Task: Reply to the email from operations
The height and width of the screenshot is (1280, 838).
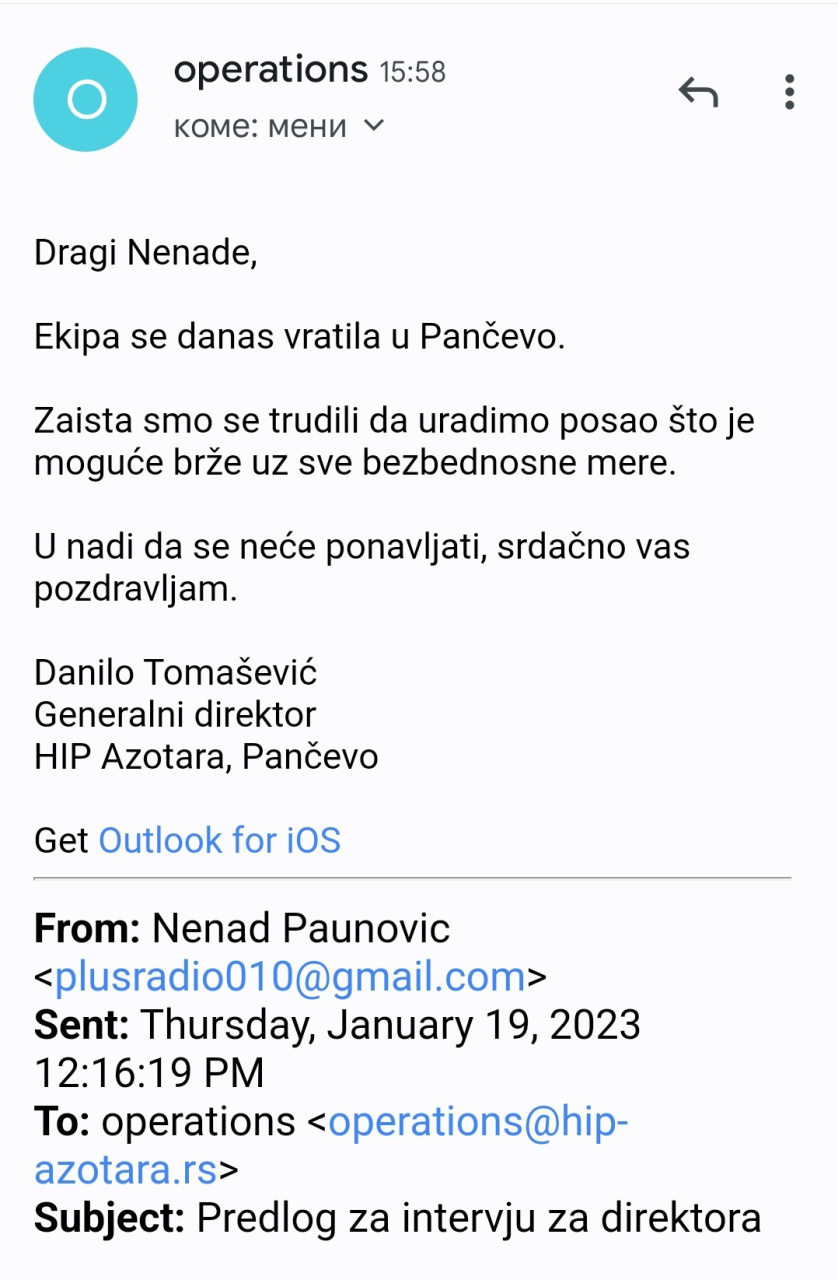Action: [698, 93]
